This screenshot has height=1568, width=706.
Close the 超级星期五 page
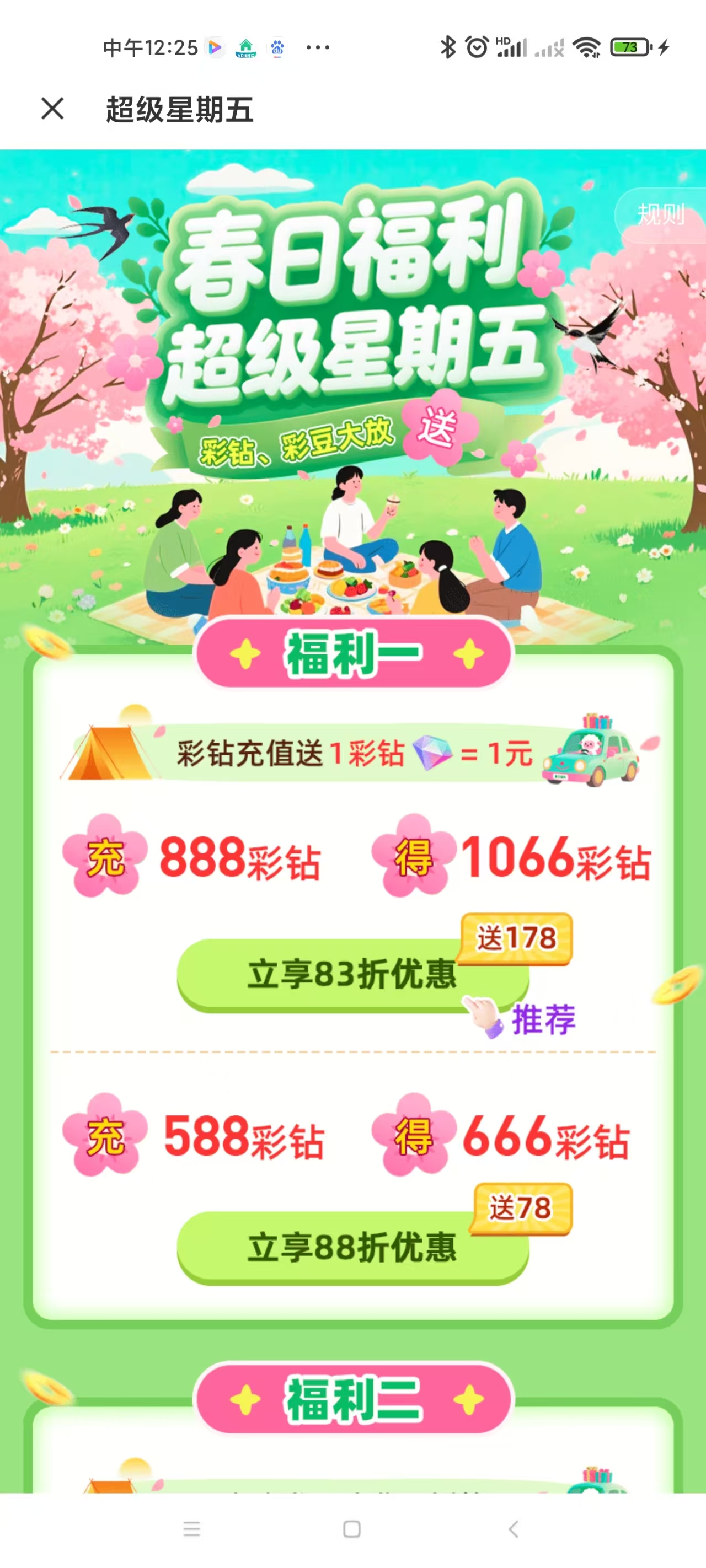(x=52, y=109)
